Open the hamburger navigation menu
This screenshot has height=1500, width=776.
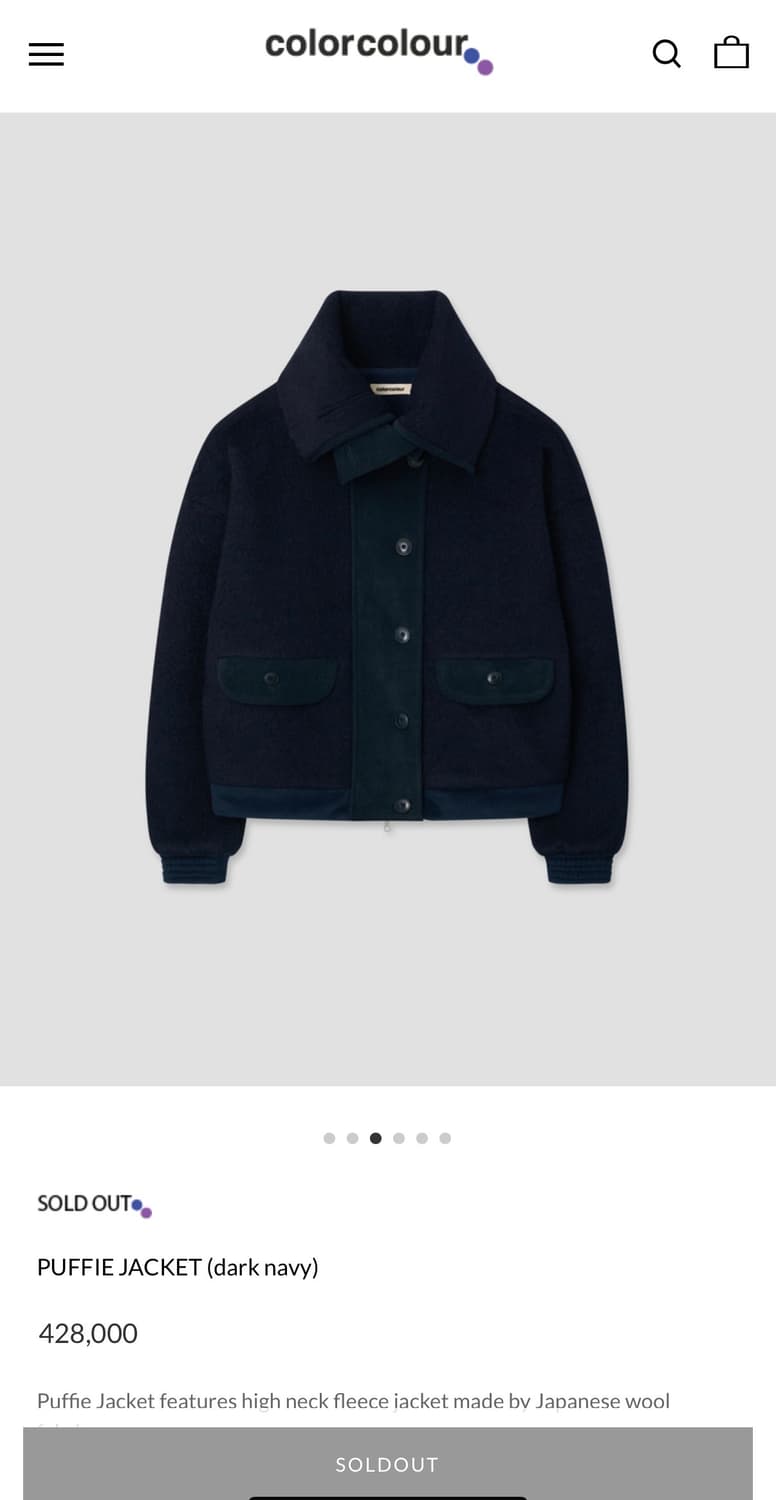pos(45,53)
